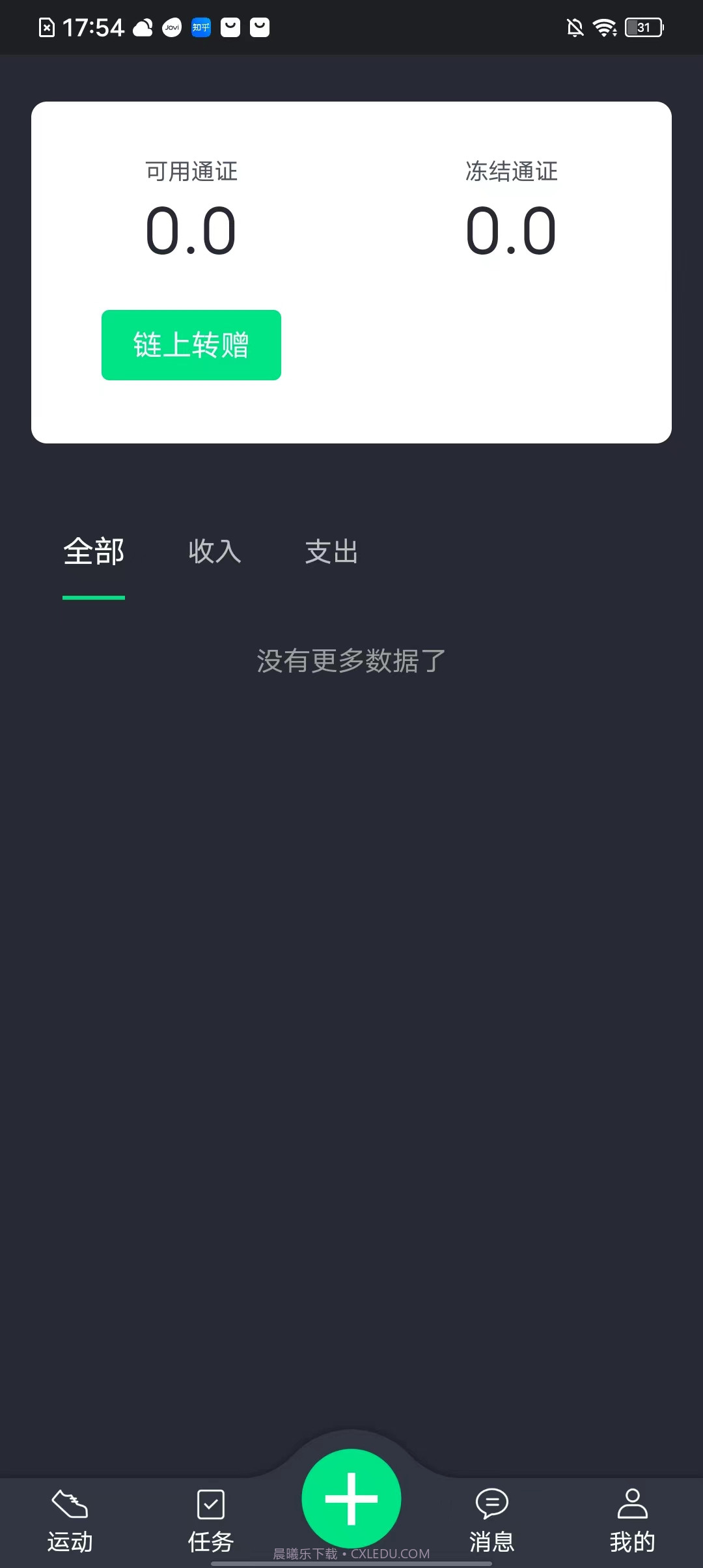Tap the 17:54 clock in the status bar
This screenshot has height=1568, width=703.
click(x=94, y=27)
